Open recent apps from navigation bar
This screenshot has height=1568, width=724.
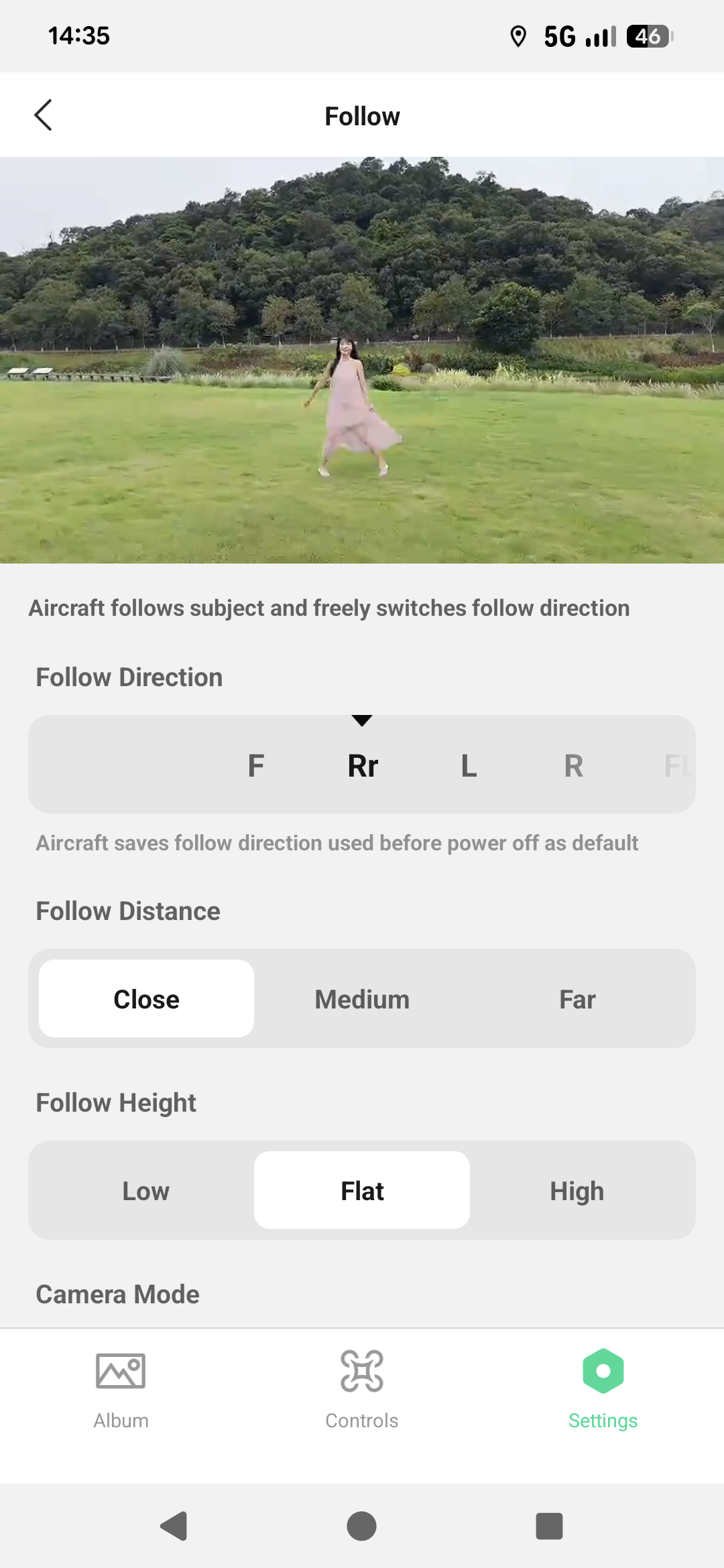pyautogui.click(x=549, y=1526)
